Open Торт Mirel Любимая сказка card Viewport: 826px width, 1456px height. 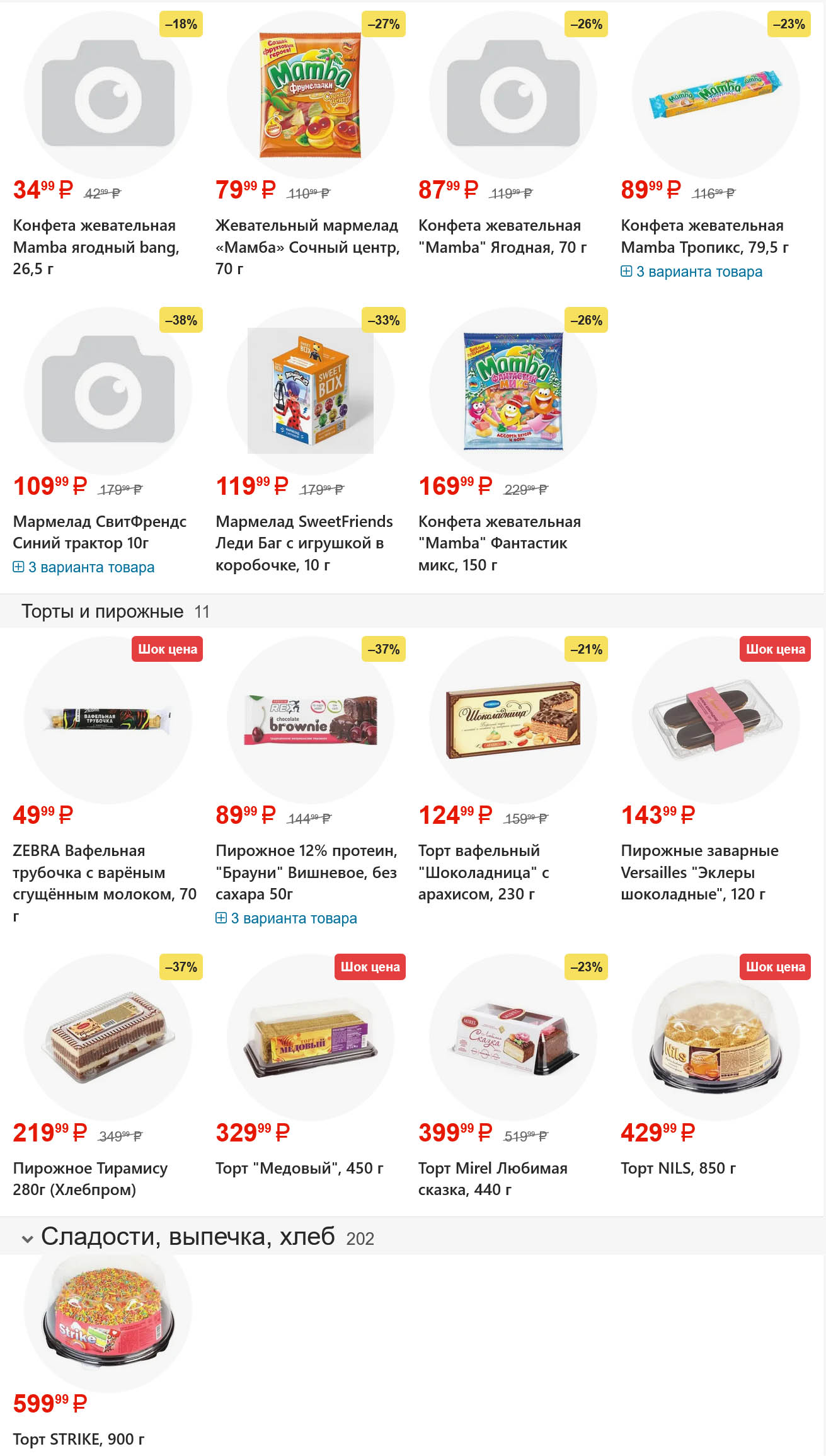coord(492,1179)
